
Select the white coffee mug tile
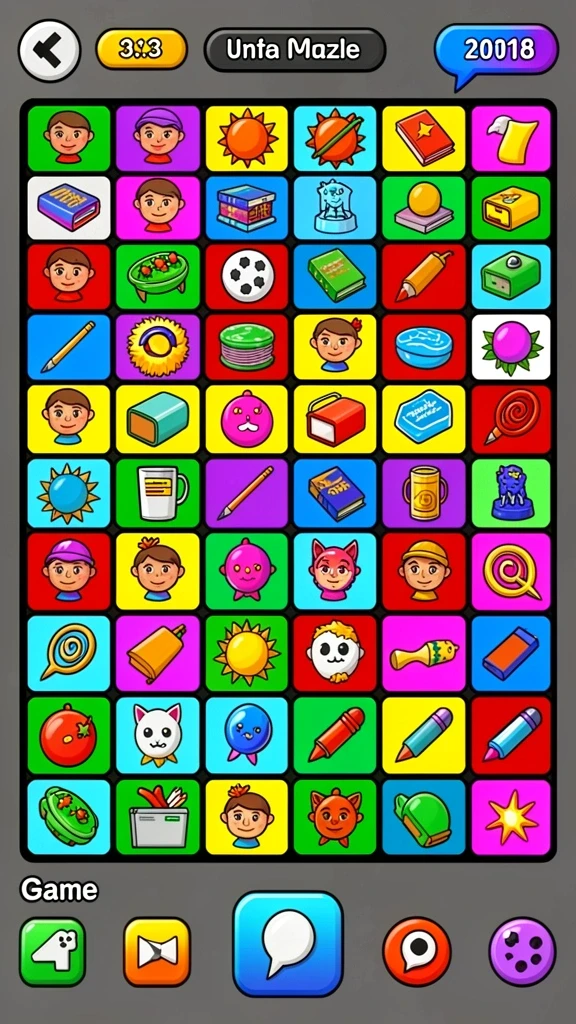[158, 493]
